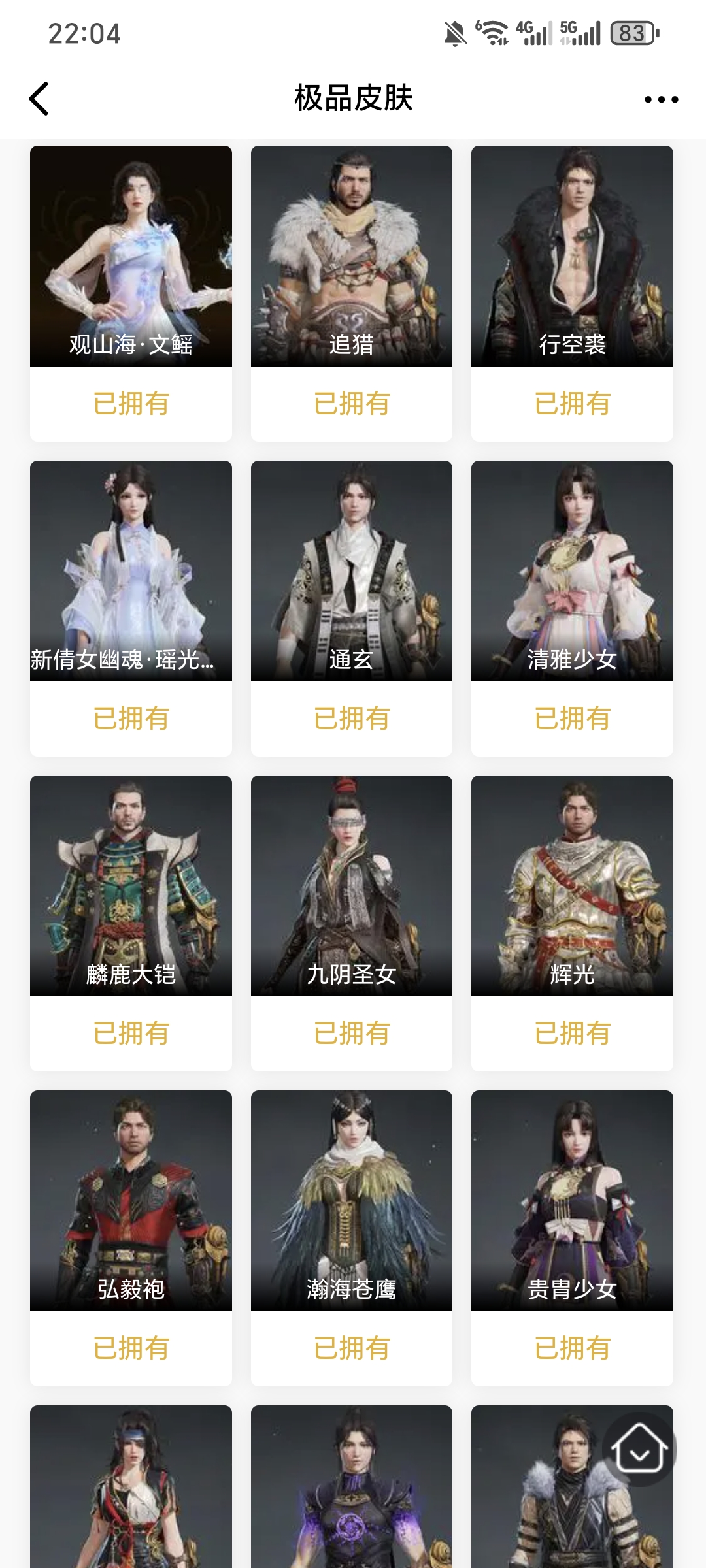Screen dimensions: 706x1568
Task: Open the 通玄 skin card
Action: [352, 571]
